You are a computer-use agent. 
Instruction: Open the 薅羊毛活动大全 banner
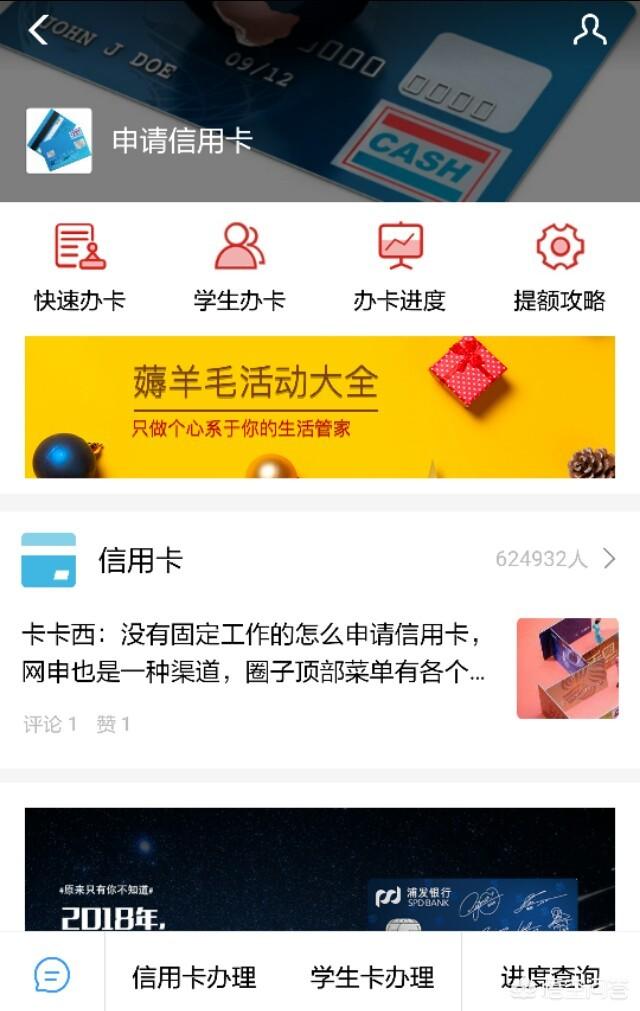coord(320,407)
